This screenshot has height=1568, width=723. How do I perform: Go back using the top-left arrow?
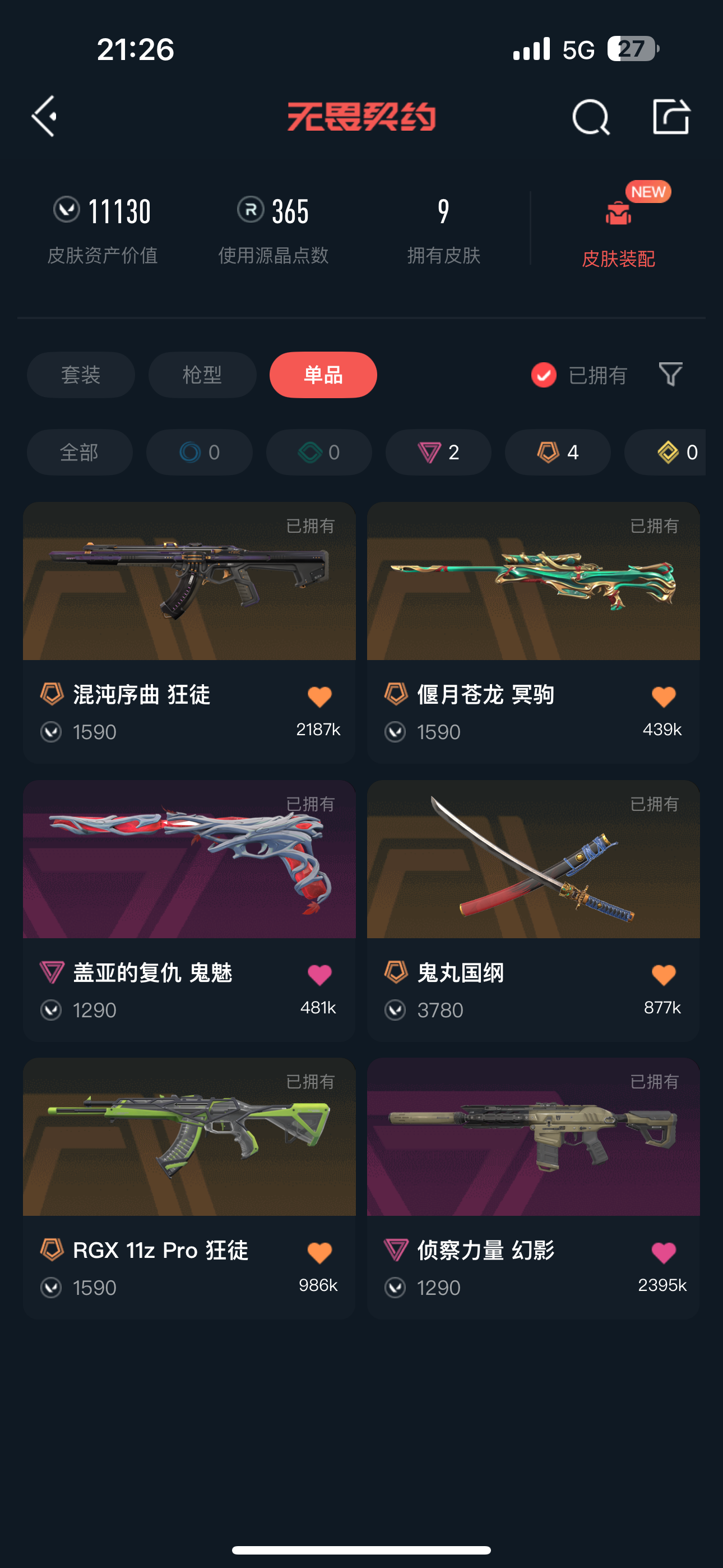pos(44,116)
